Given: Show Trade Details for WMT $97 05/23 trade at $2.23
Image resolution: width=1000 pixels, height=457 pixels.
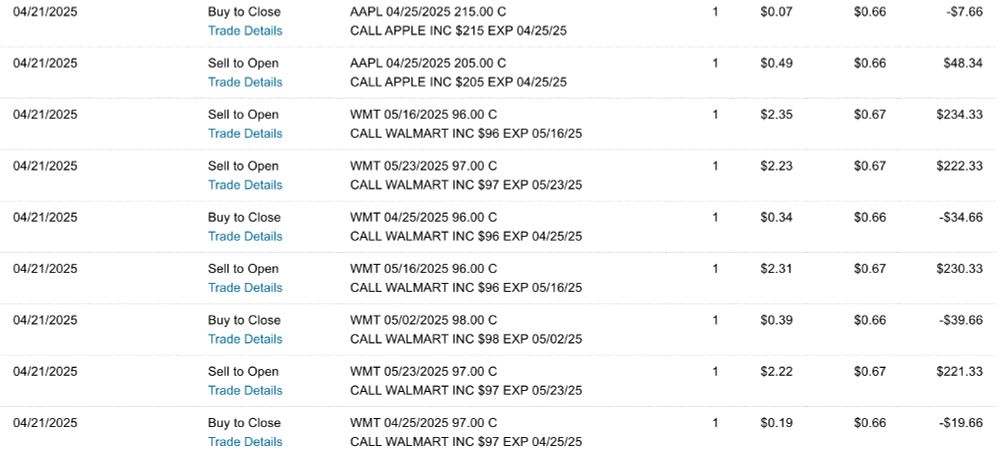Looking at the screenshot, I should pos(245,185).
